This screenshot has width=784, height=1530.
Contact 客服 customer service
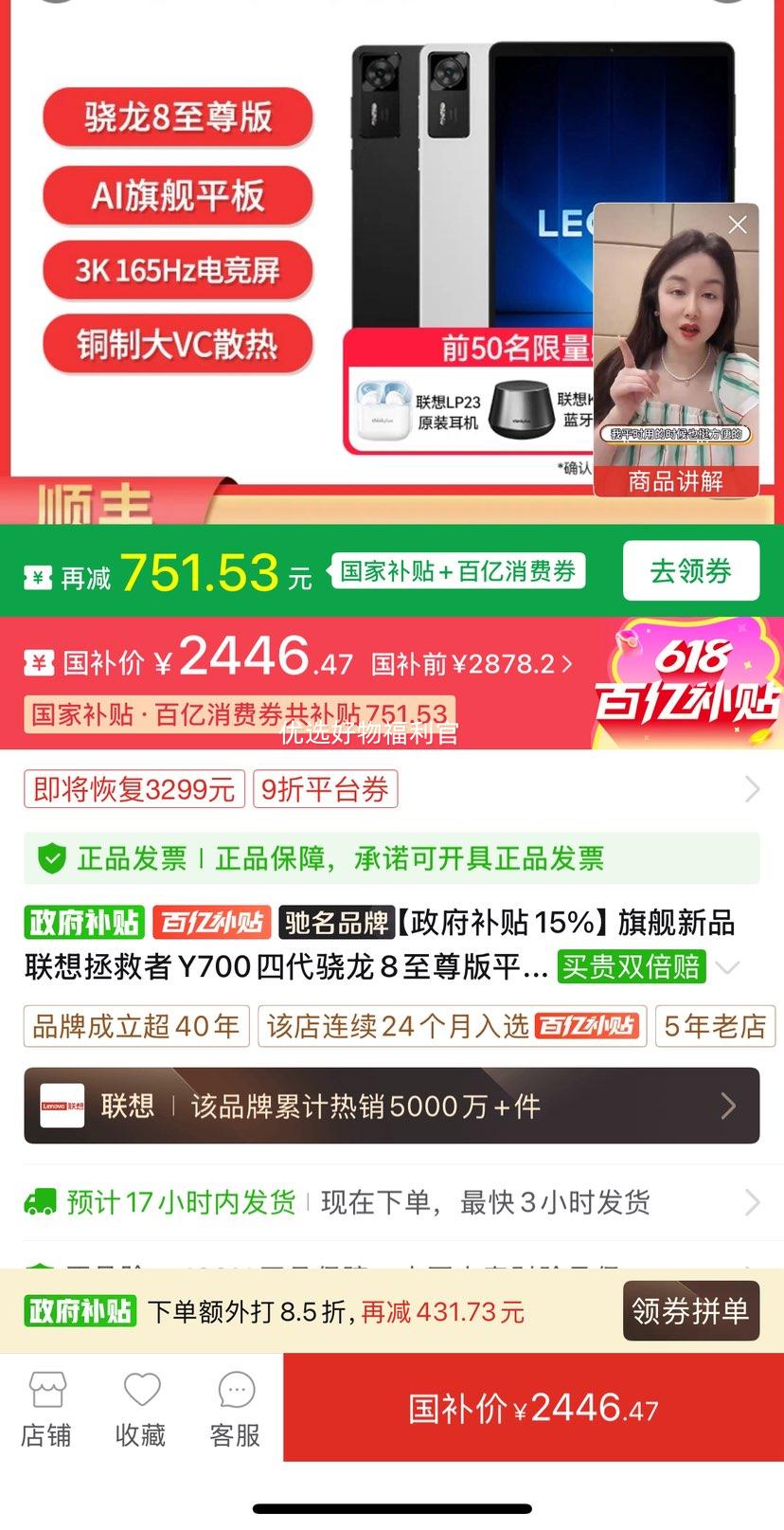pyautogui.click(x=235, y=1409)
